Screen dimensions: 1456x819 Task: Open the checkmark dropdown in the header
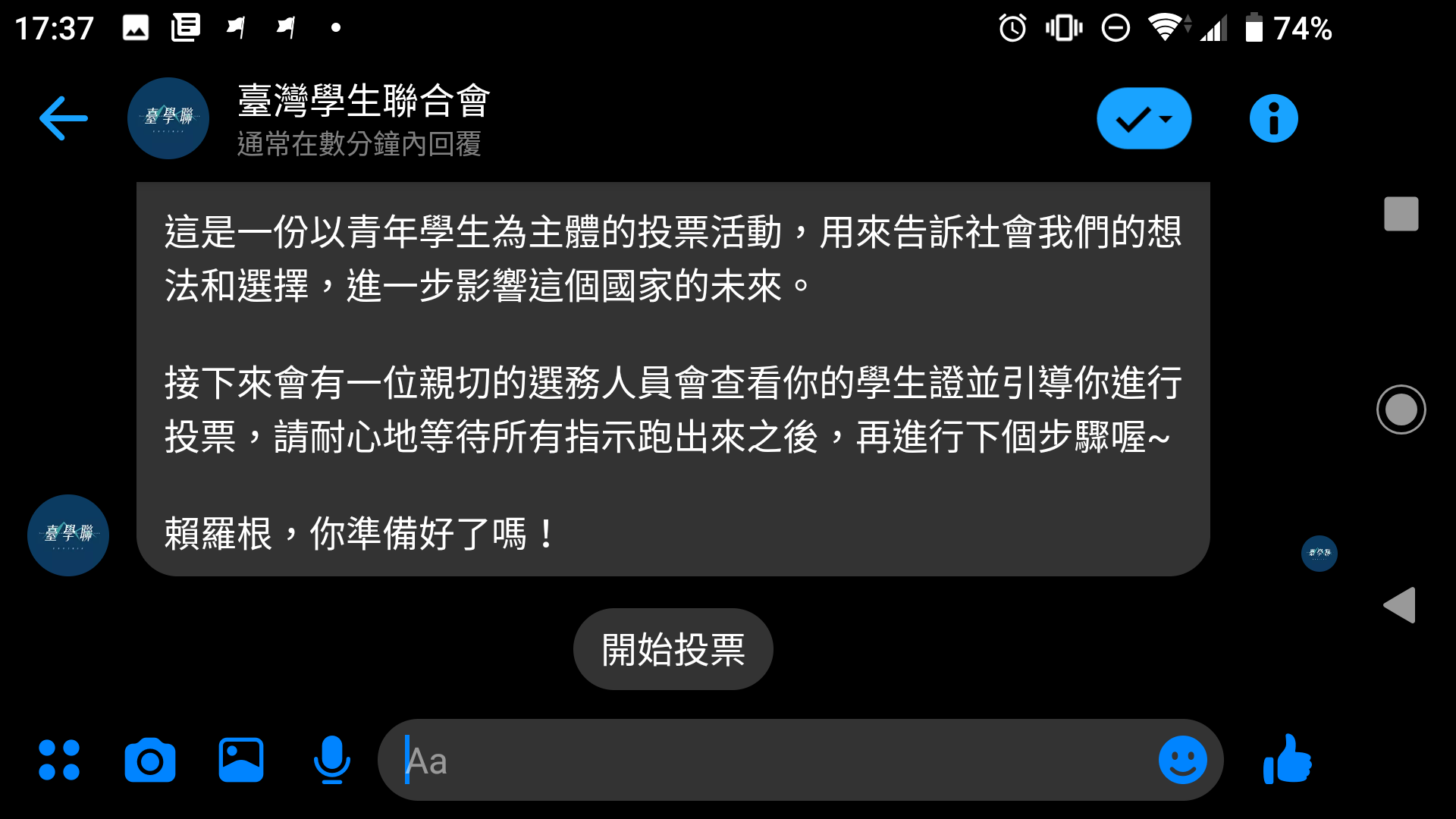1144,118
